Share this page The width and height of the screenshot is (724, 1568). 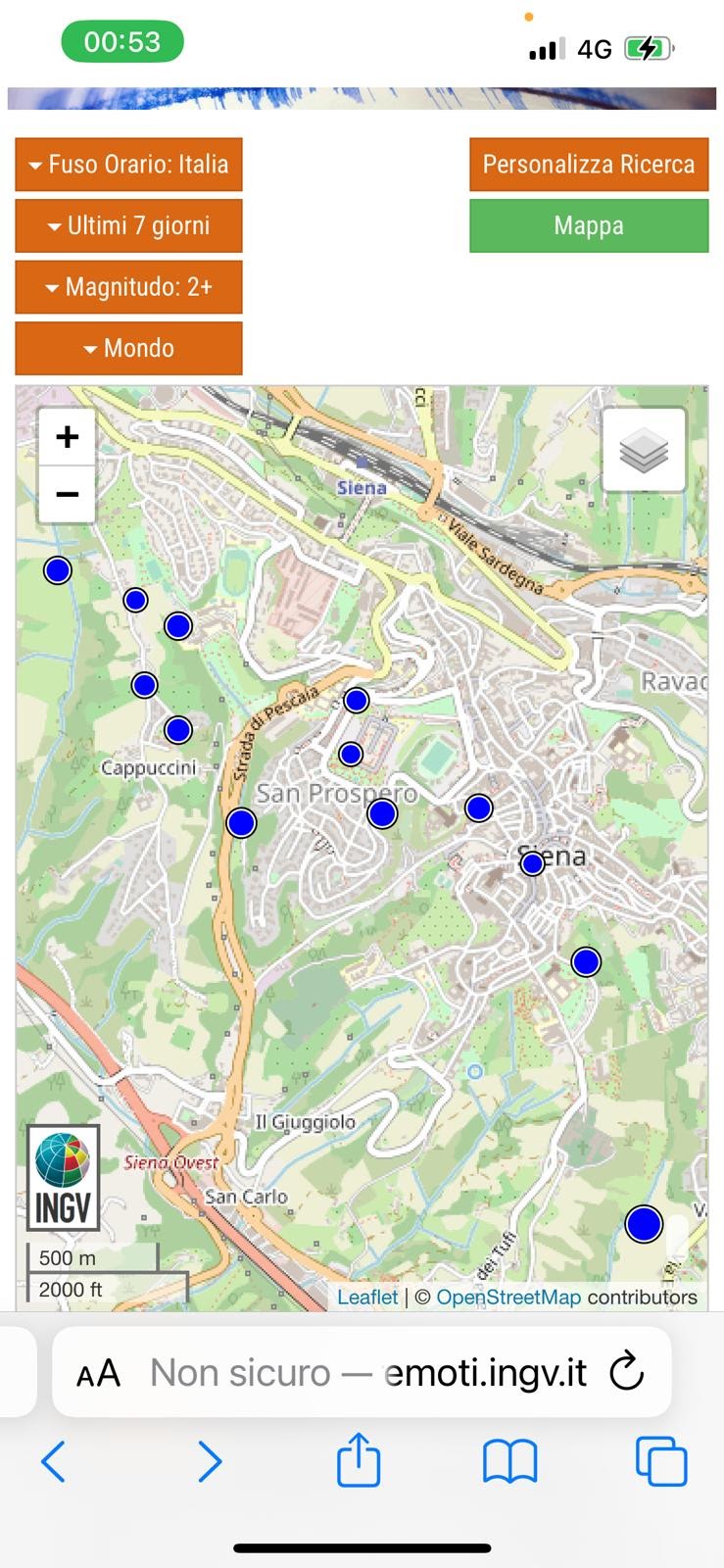359,1459
